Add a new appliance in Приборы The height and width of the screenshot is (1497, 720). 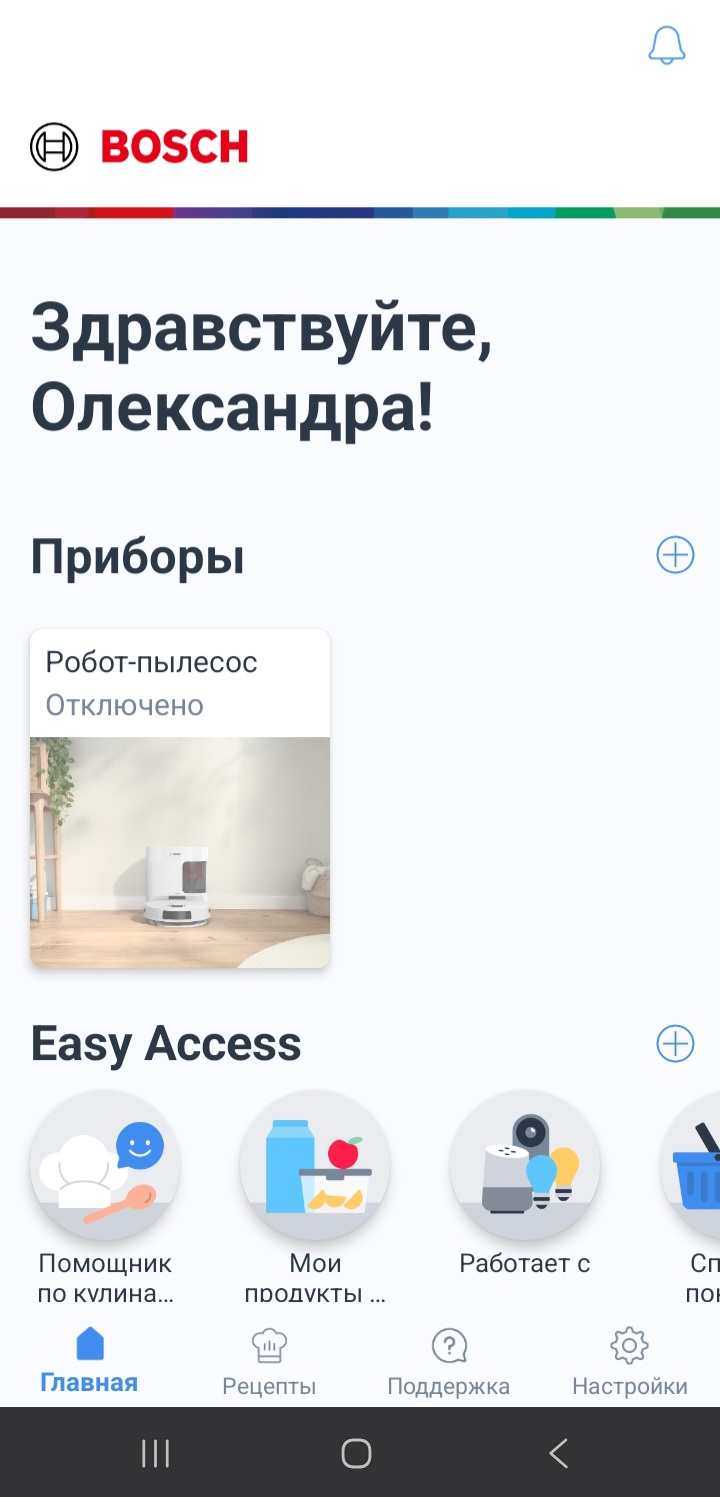tap(675, 555)
